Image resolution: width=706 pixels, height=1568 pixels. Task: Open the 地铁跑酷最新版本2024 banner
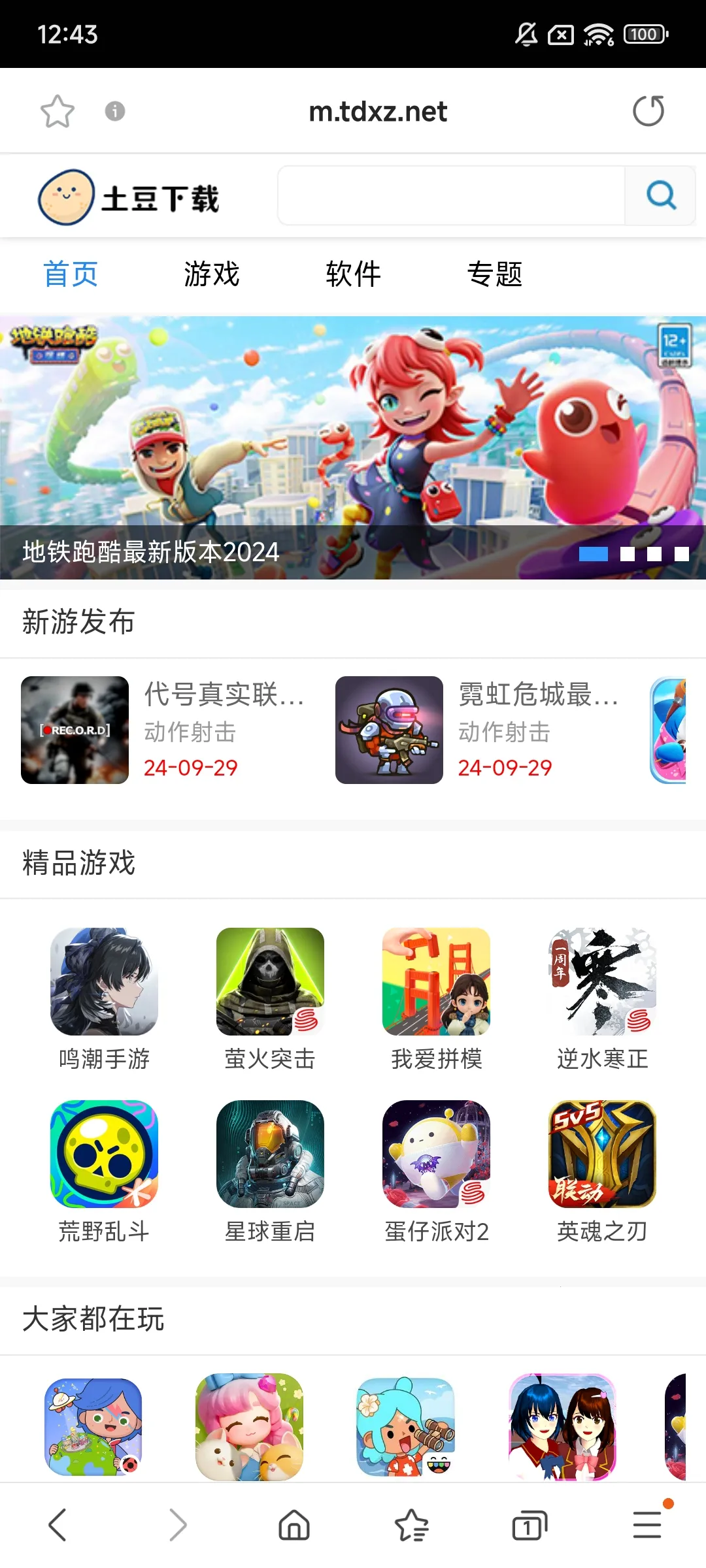(x=353, y=448)
